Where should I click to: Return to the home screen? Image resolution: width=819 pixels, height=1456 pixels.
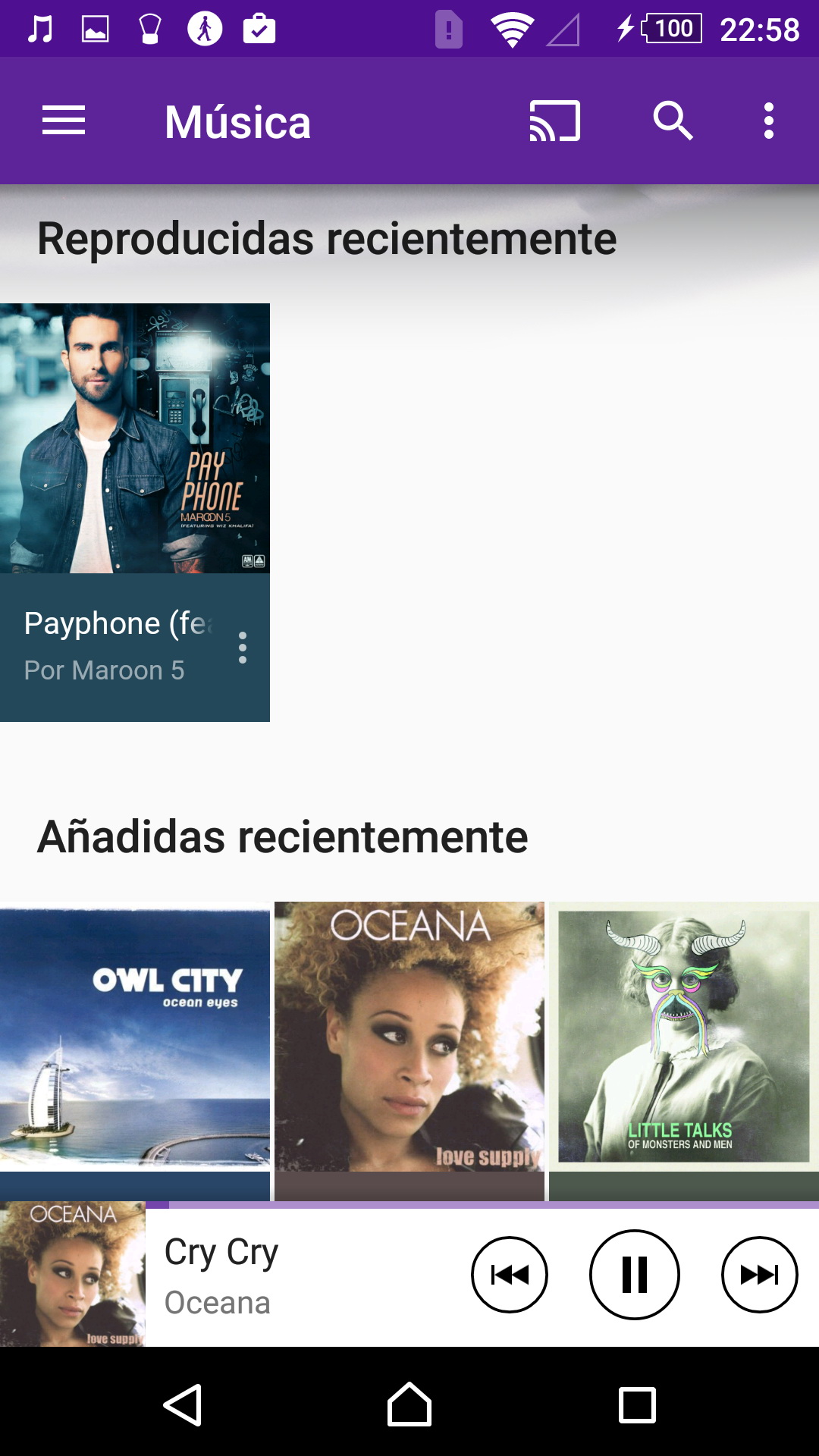click(x=409, y=1405)
